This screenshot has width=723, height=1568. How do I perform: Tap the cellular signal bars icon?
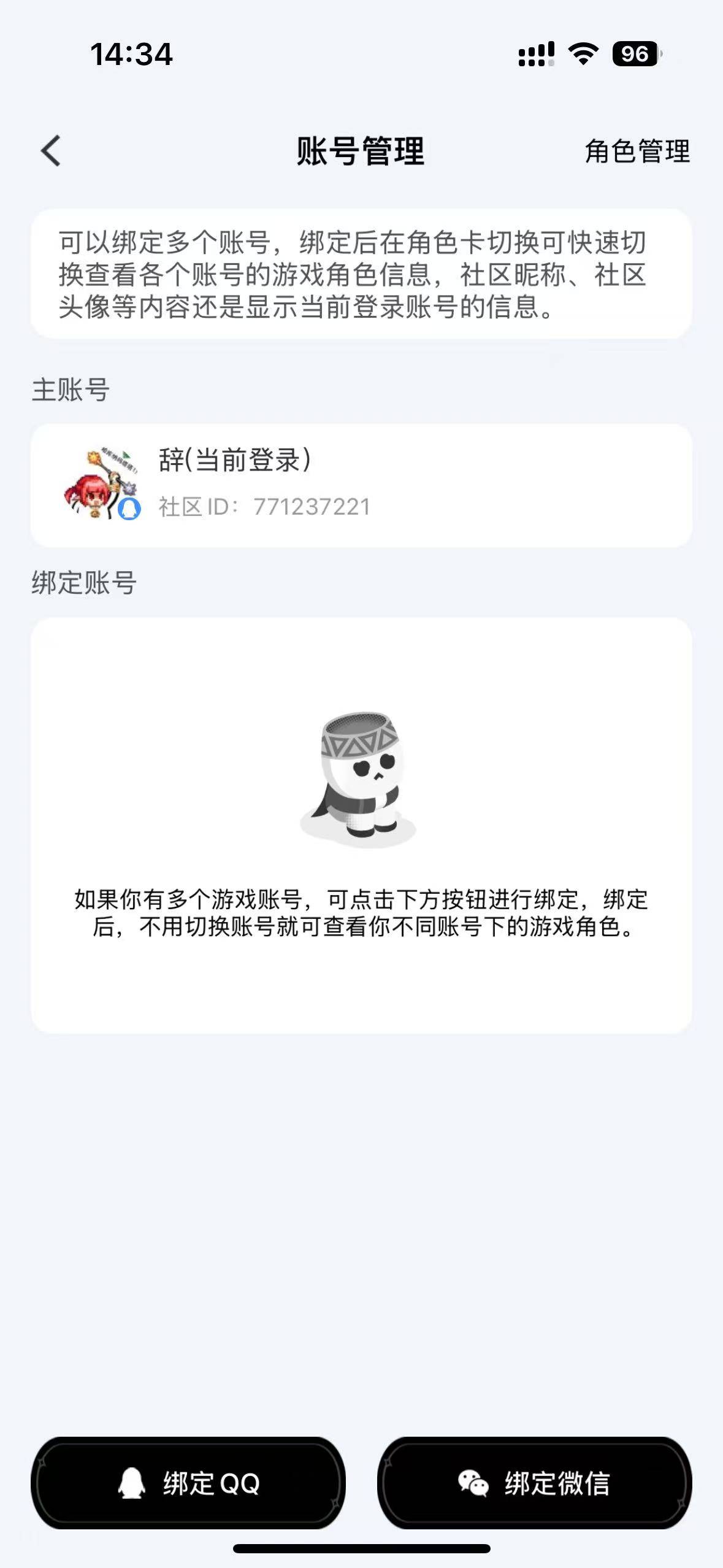coord(536,54)
